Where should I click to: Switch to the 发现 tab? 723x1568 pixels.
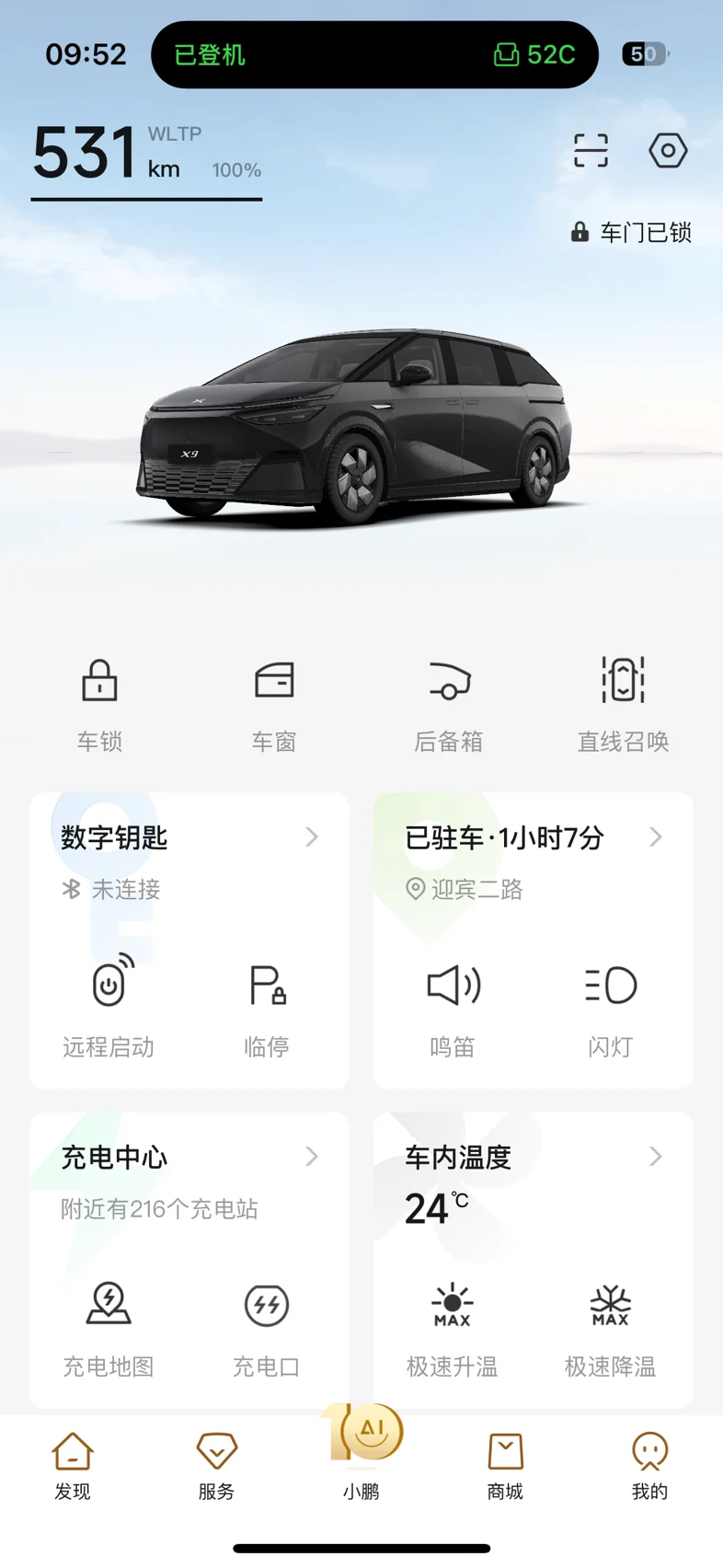coord(73,1467)
